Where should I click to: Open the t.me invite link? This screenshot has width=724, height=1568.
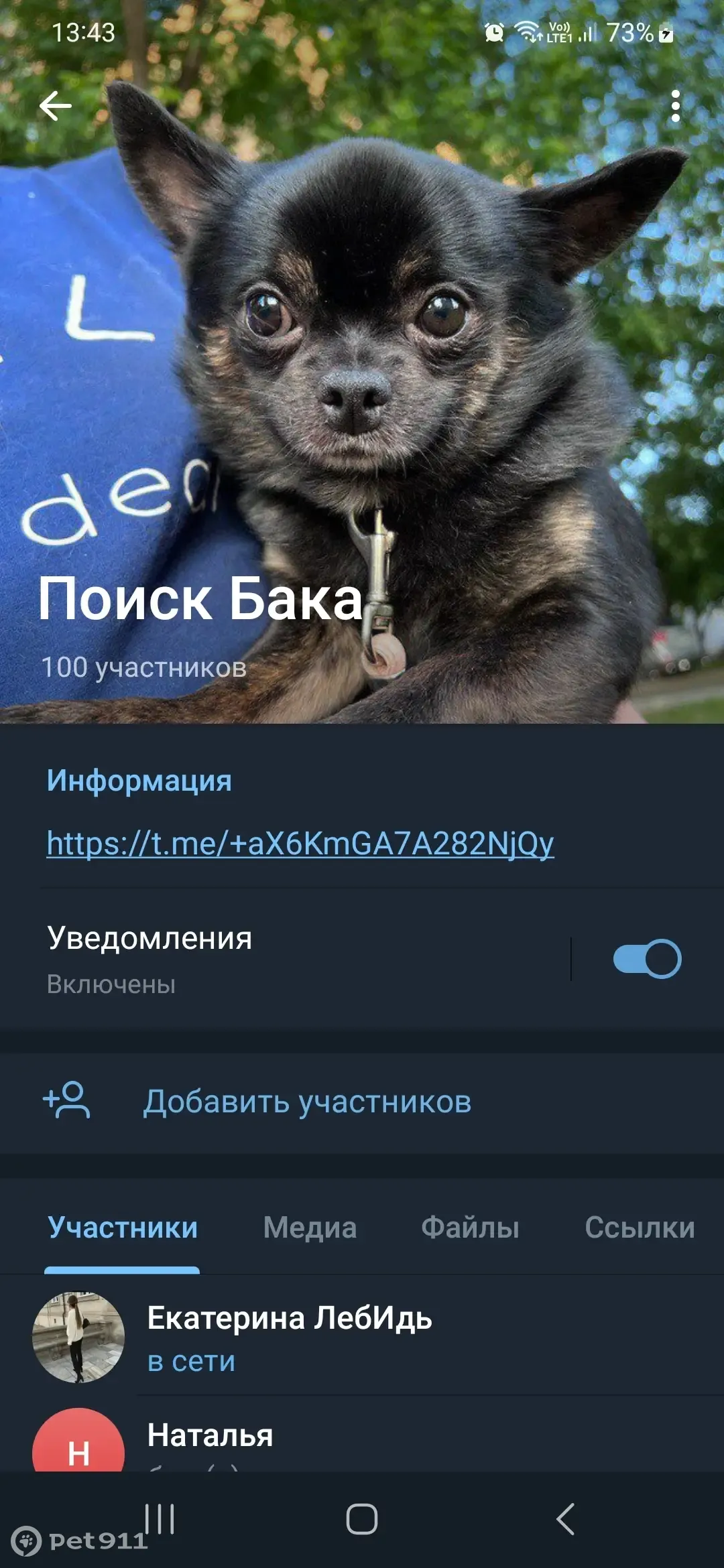pyautogui.click(x=300, y=843)
